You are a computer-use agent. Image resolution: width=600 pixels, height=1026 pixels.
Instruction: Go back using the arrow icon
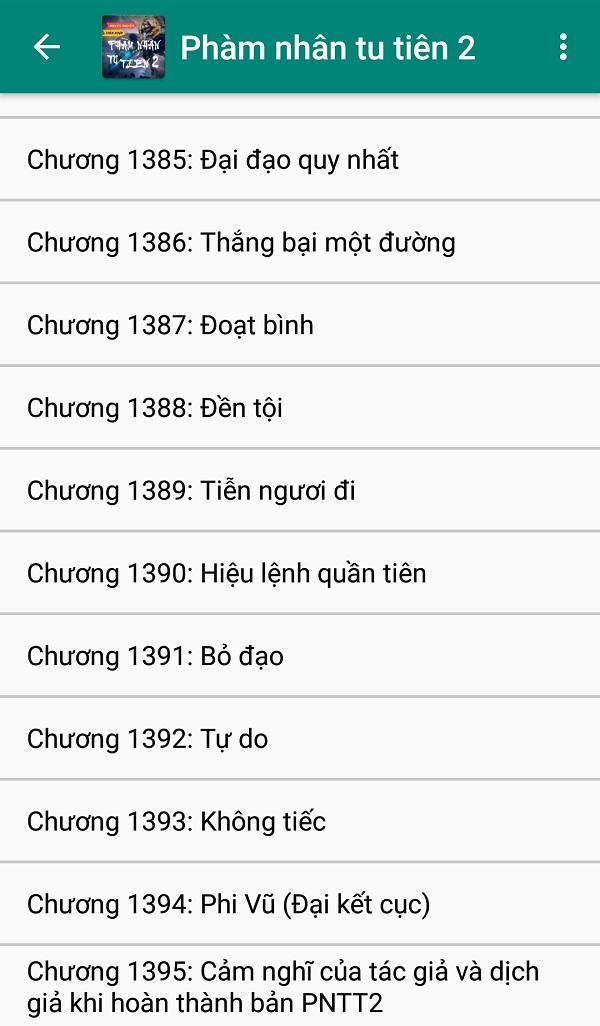(x=47, y=47)
